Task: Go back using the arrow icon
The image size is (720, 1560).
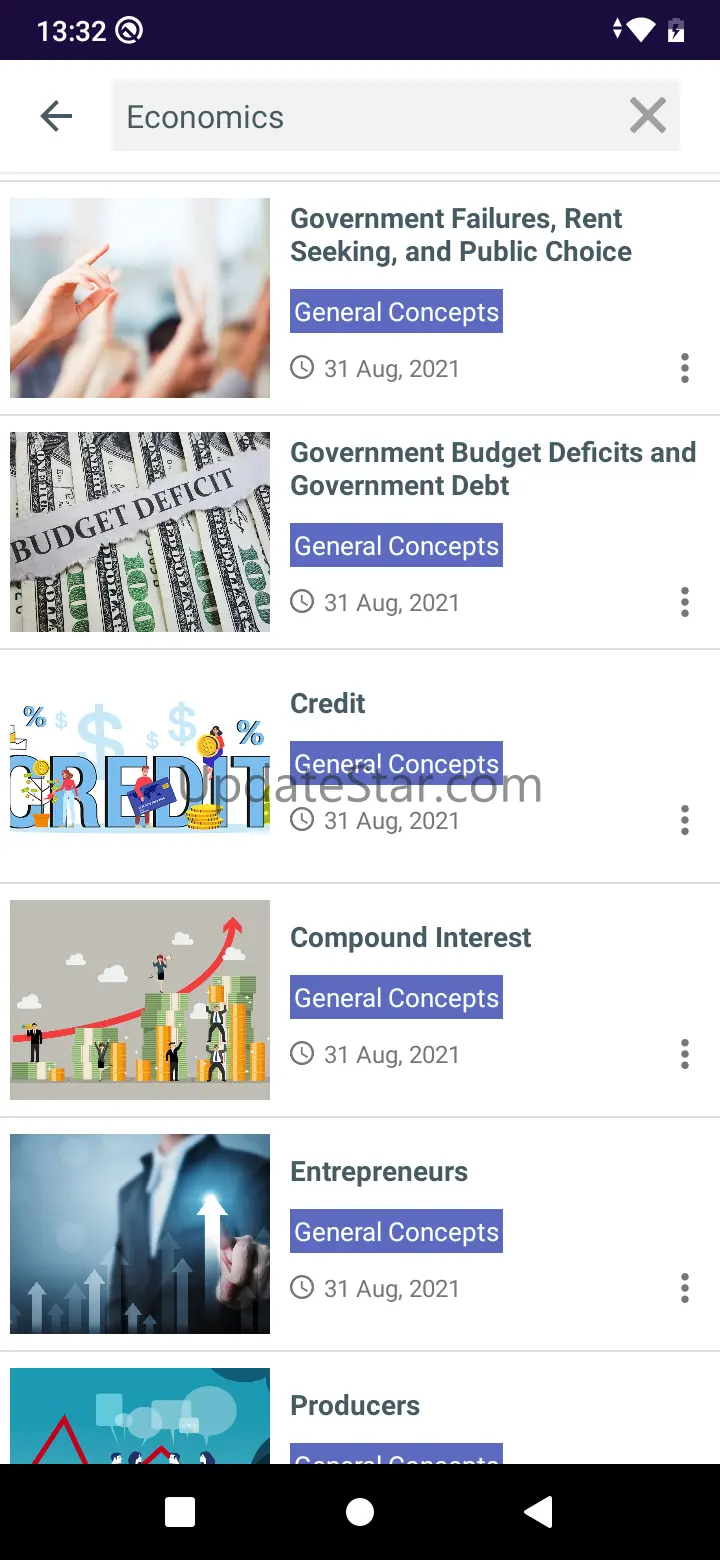Action: 56,117
